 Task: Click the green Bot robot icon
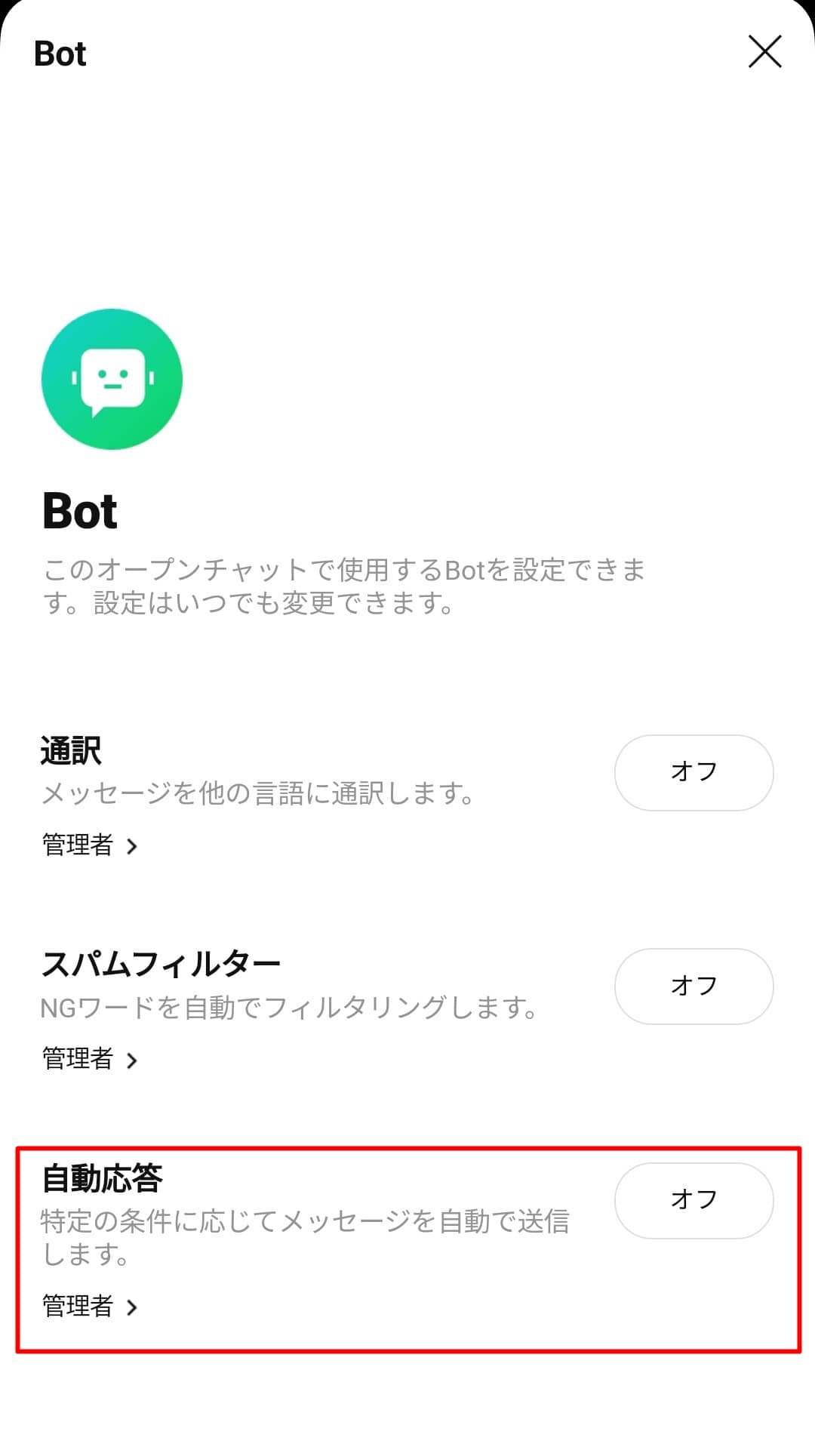click(x=111, y=378)
